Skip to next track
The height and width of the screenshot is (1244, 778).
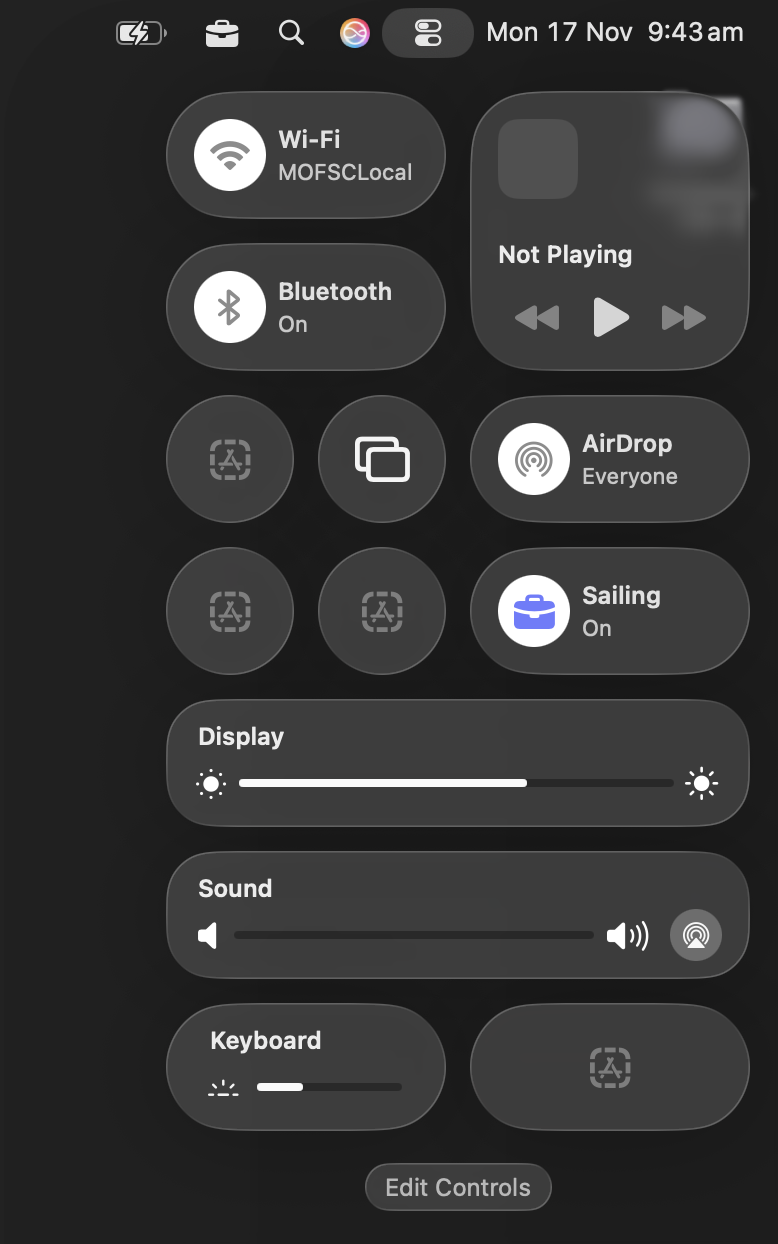tap(684, 318)
